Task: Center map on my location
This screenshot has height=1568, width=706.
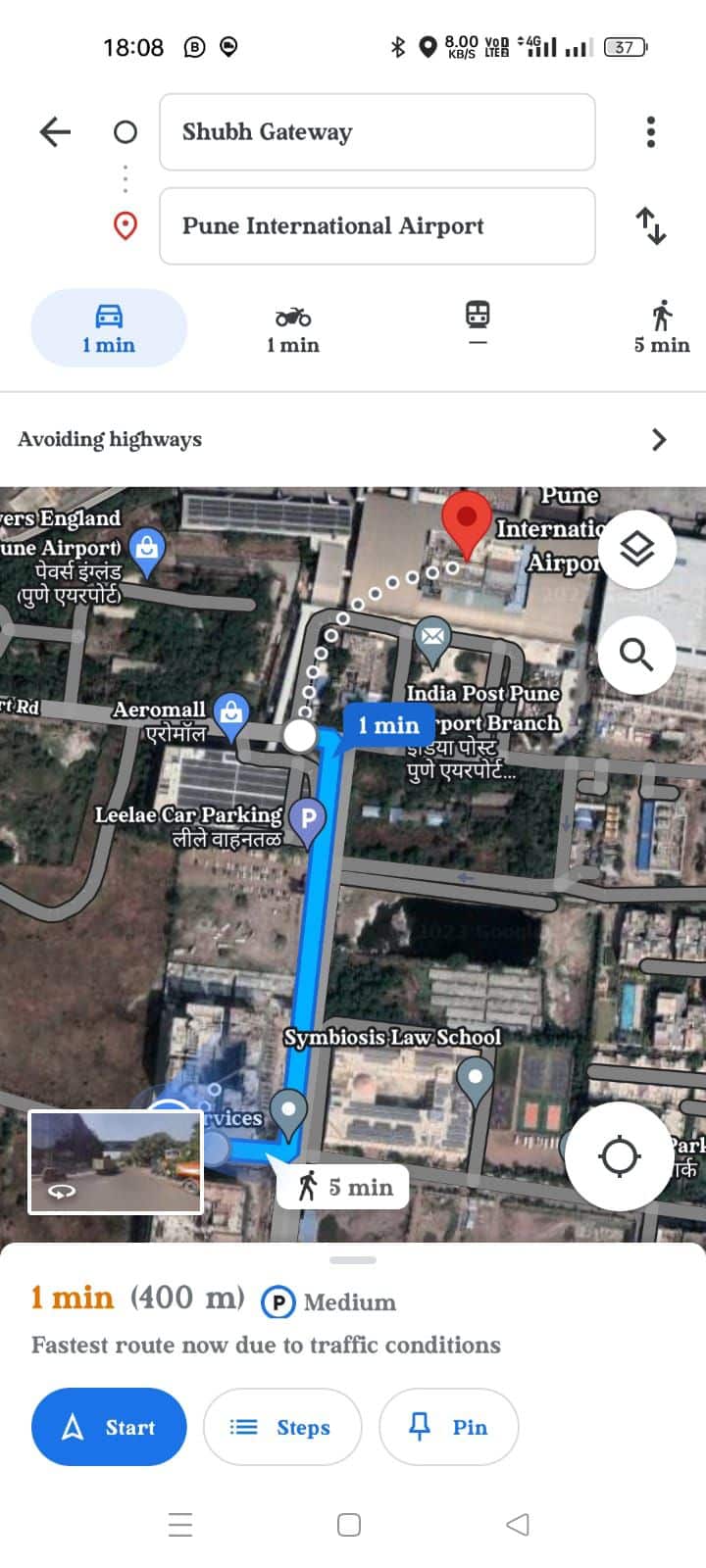Action: coord(620,1155)
